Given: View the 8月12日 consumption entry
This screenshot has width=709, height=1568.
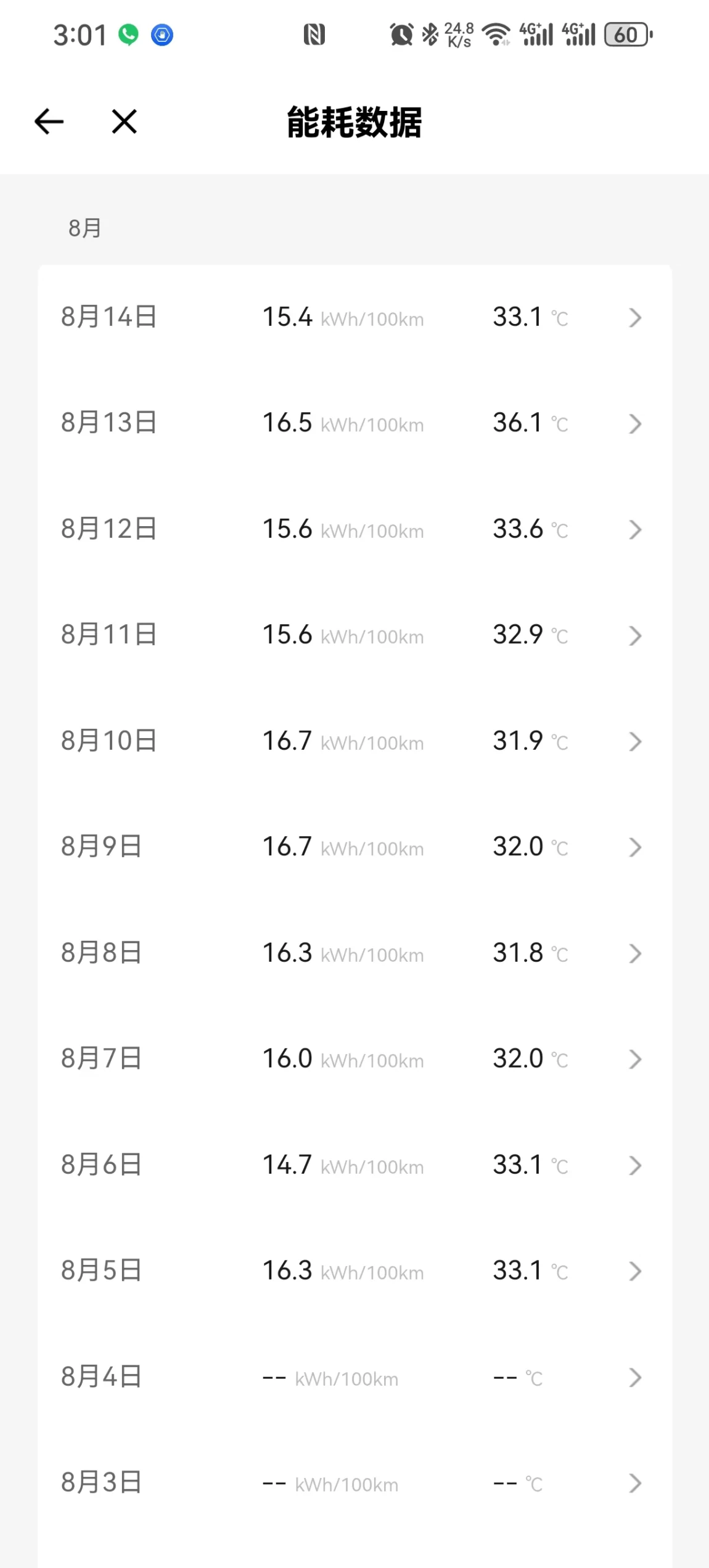Looking at the screenshot, I should 354,529.
